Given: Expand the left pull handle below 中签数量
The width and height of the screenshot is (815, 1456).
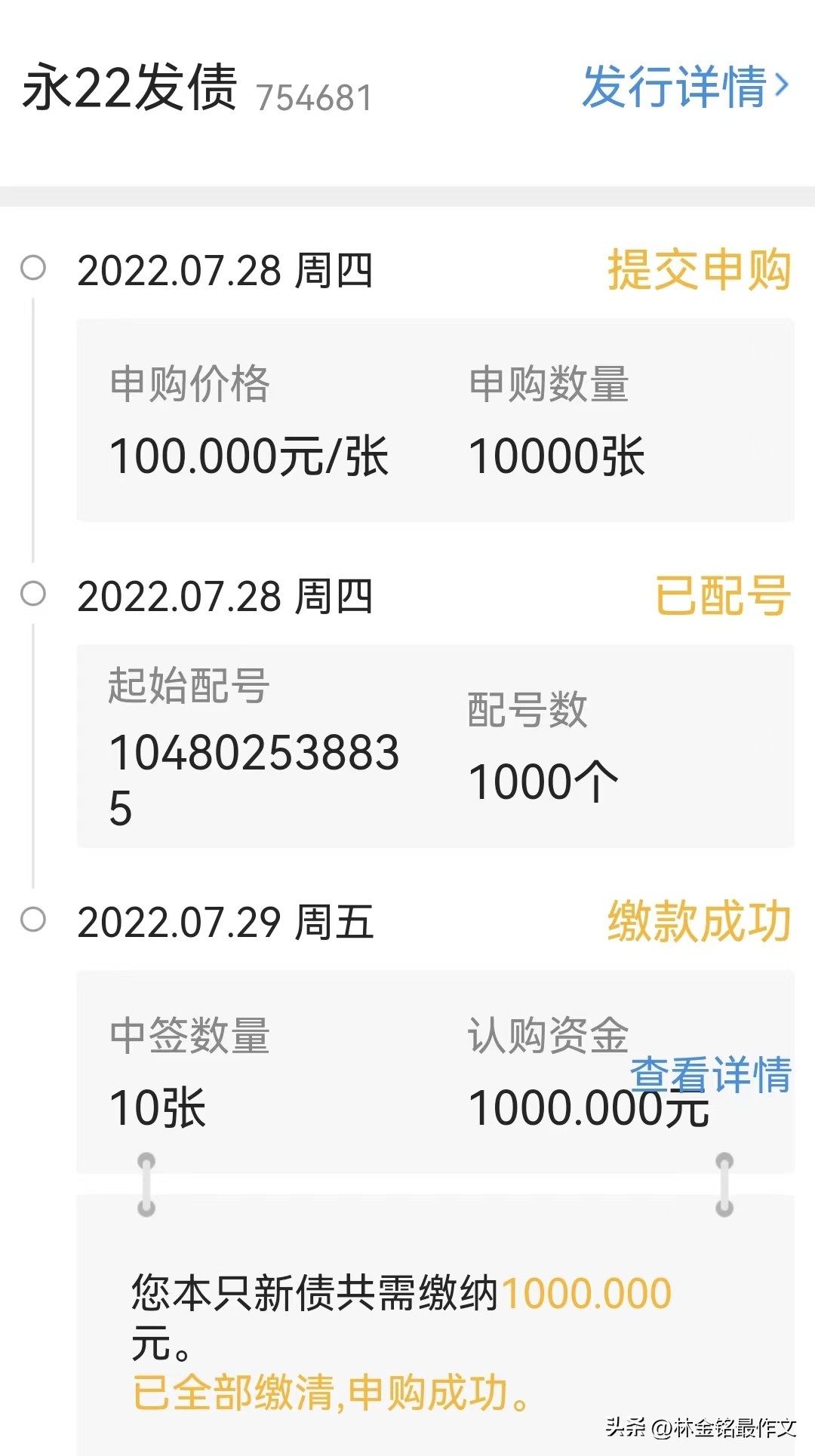Looking at the screenshot, I should point(145,1184).
